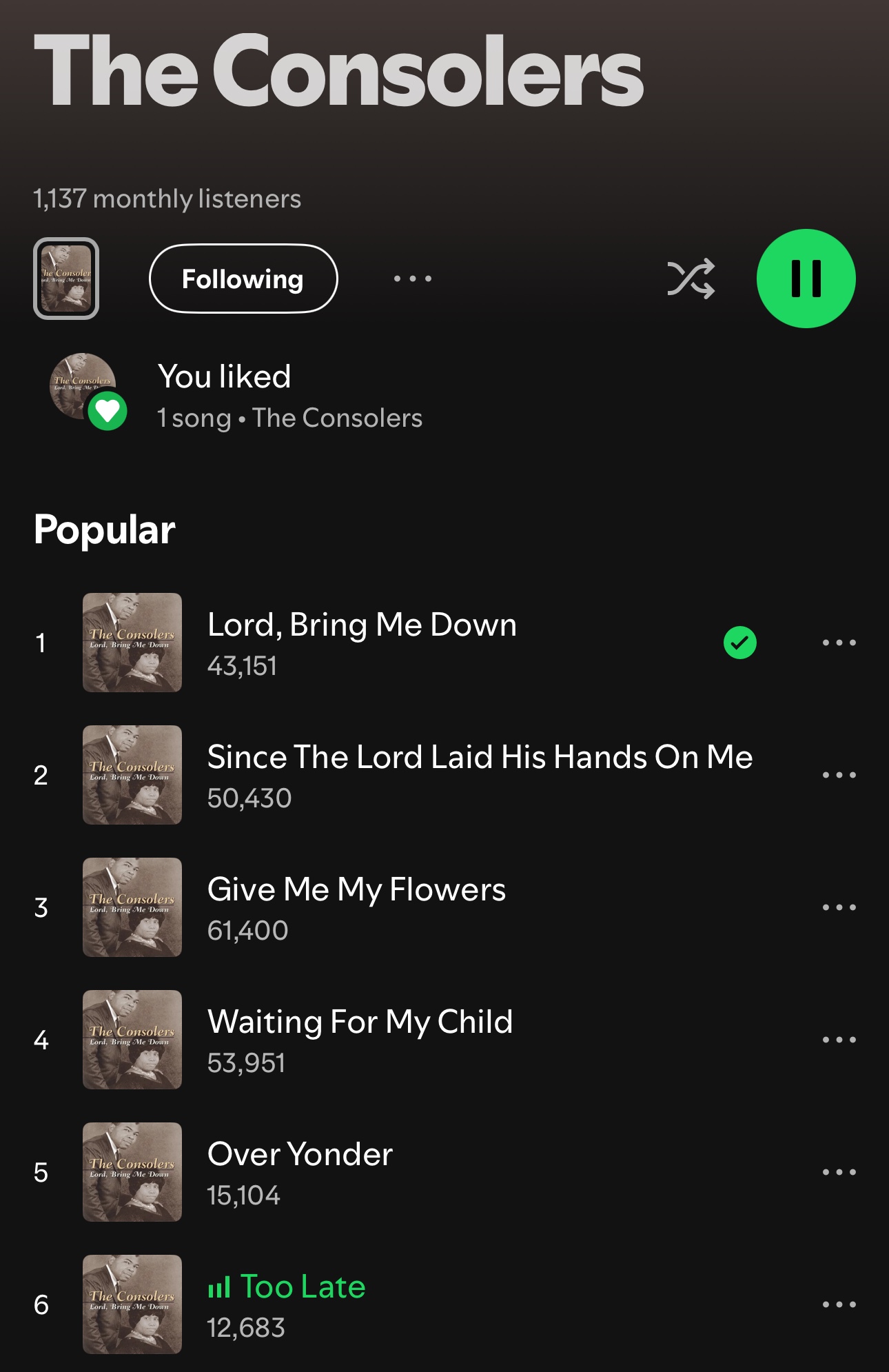
Task: Toggle shuffle for The Consolers
Action: tap(691, 279)
